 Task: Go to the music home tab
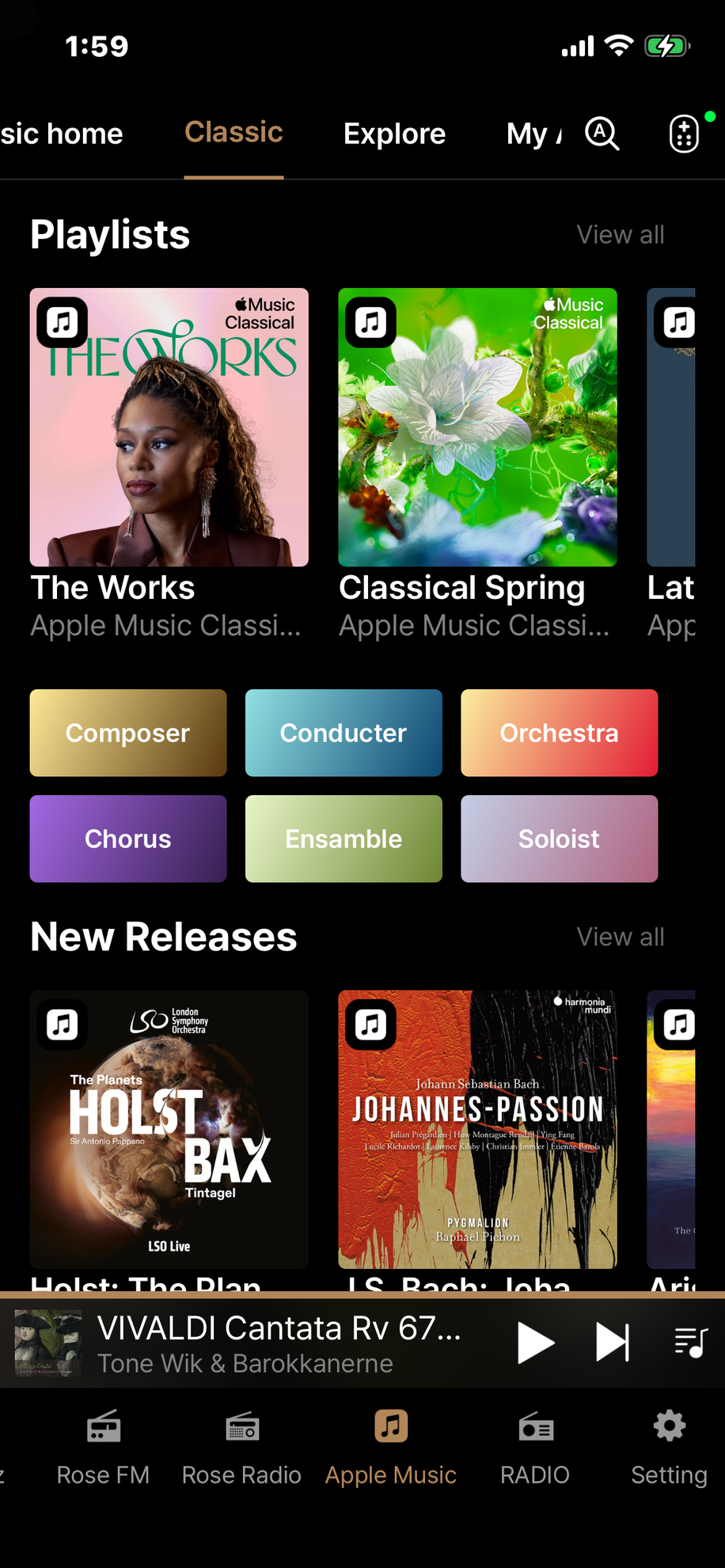point(62,134)
